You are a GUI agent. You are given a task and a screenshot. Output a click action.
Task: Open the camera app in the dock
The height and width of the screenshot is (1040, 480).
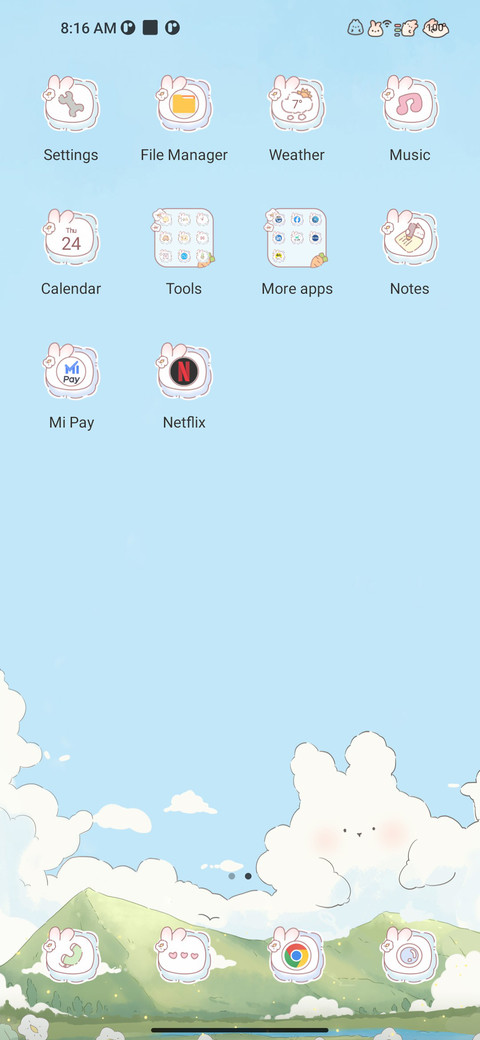pos(409,954)
